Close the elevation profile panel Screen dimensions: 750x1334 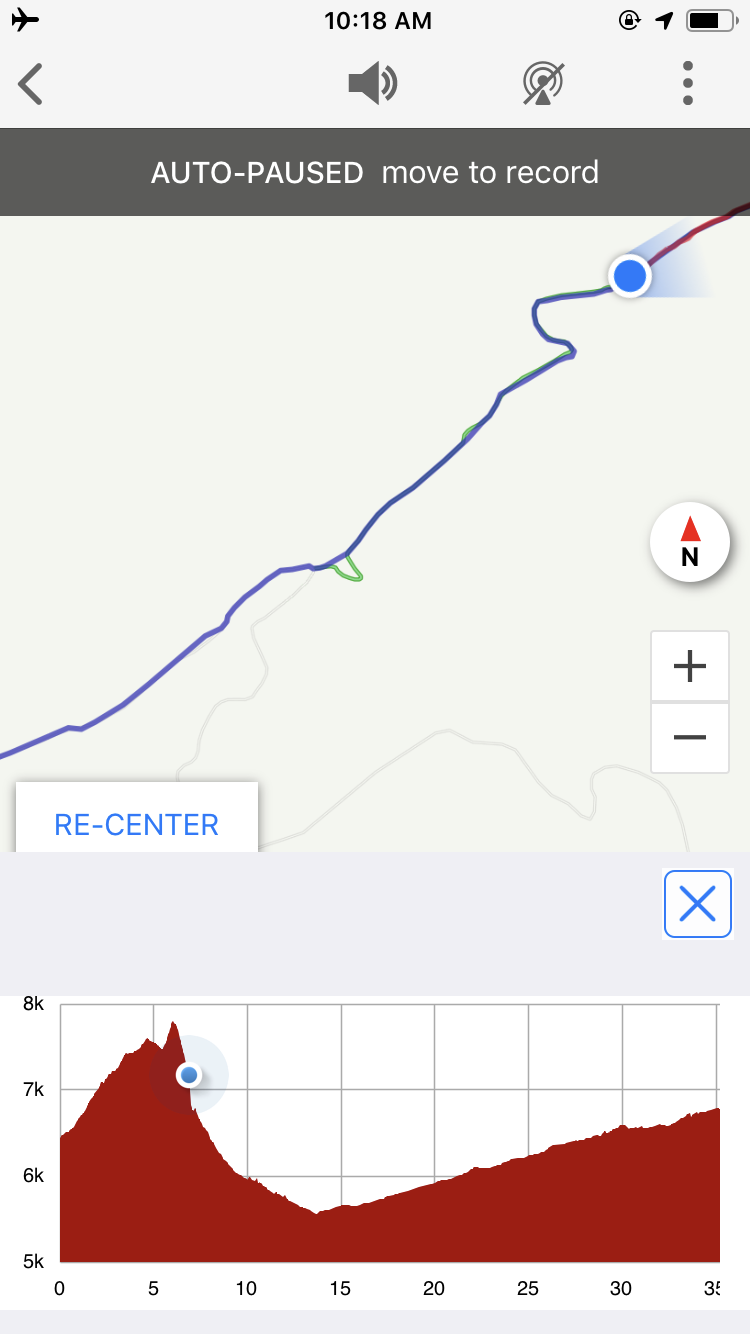click(x=697, y=904)
